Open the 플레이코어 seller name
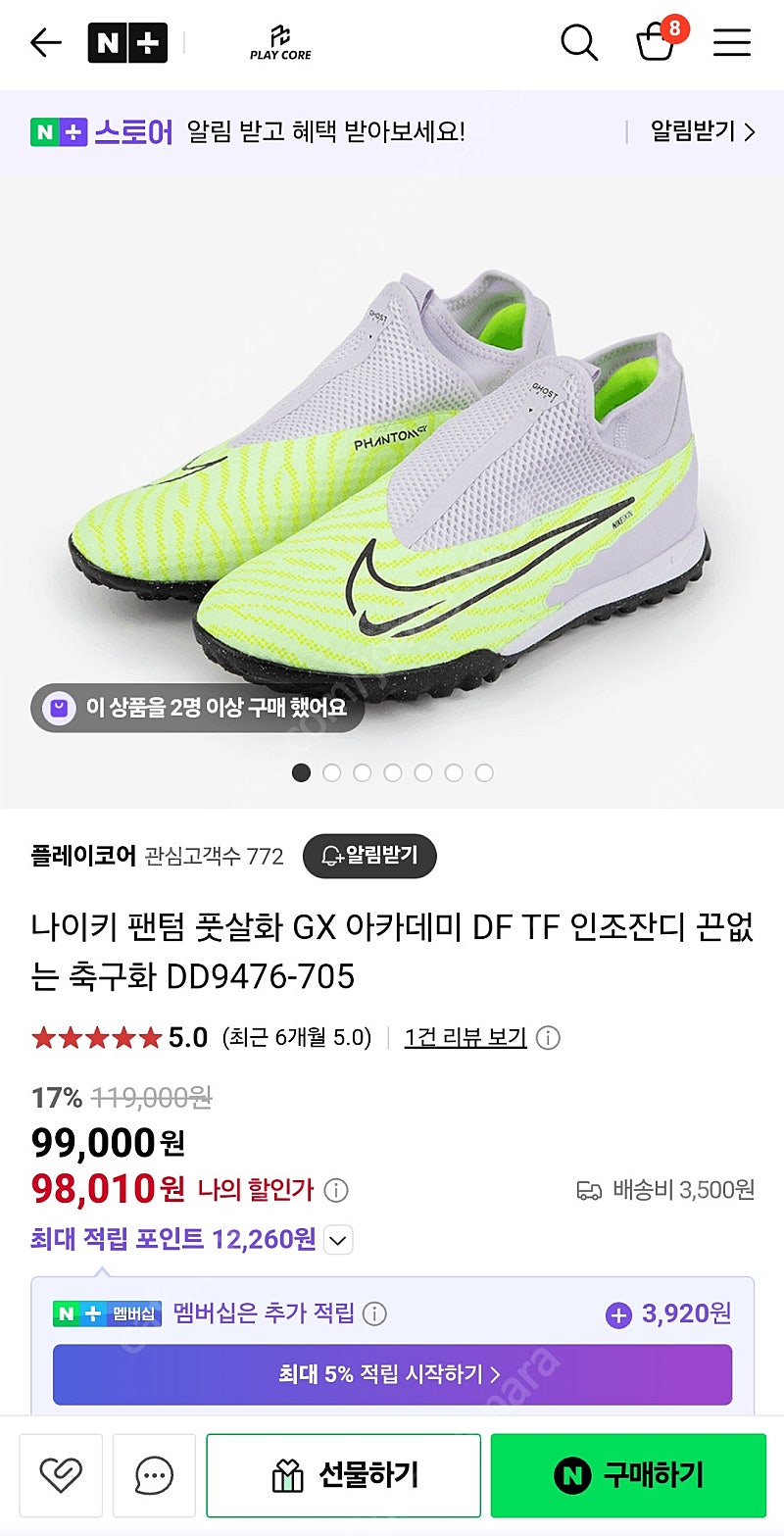Image resolution: width=784 pixels, height=1536 pixels. pos(83,856)
